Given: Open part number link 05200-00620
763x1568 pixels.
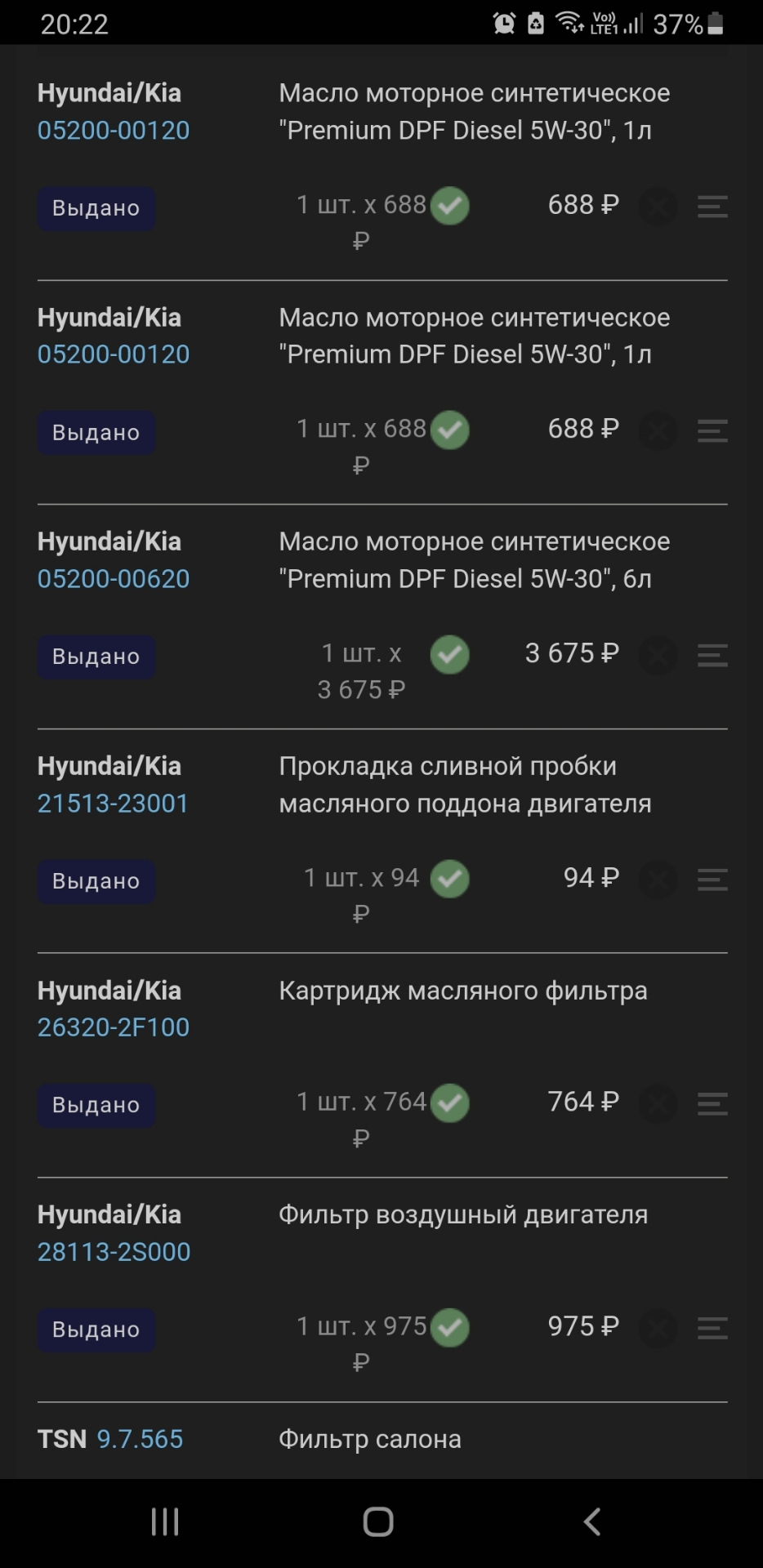Looking at the screenshot, I should [114, 578].
